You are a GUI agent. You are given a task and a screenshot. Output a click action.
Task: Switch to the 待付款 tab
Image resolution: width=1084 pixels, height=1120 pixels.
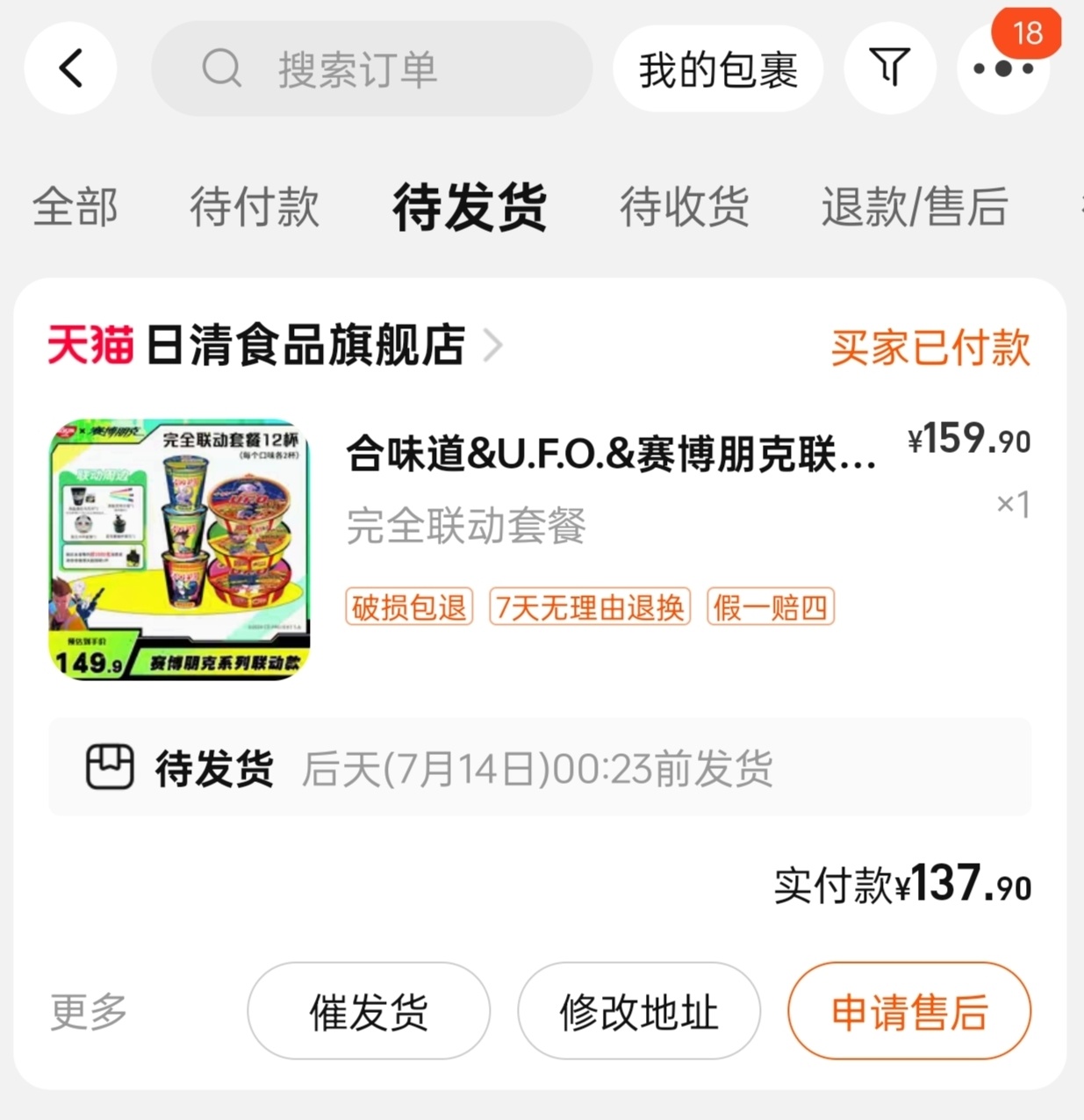coord(255,207)
